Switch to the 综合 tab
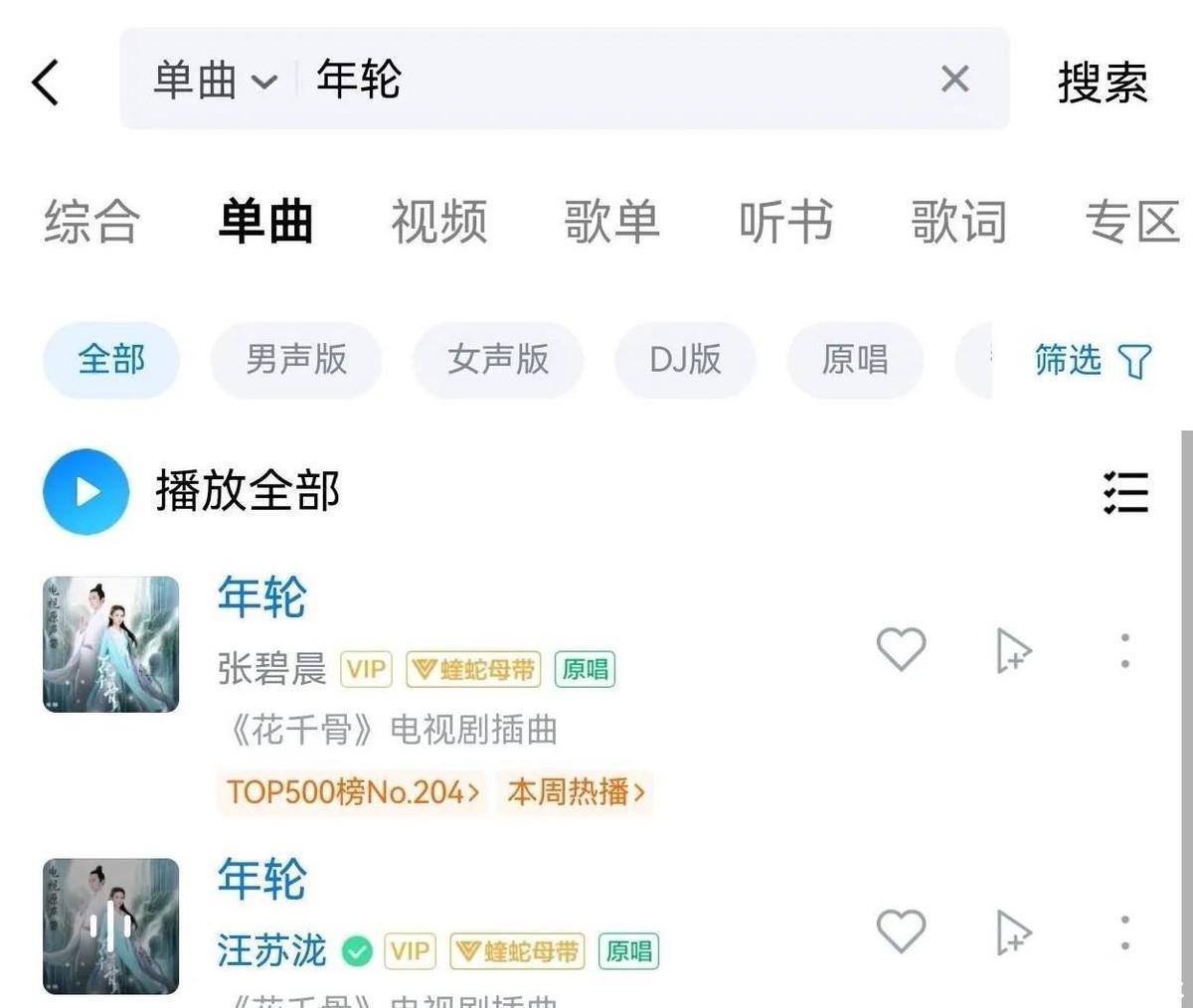 (91, 221)
